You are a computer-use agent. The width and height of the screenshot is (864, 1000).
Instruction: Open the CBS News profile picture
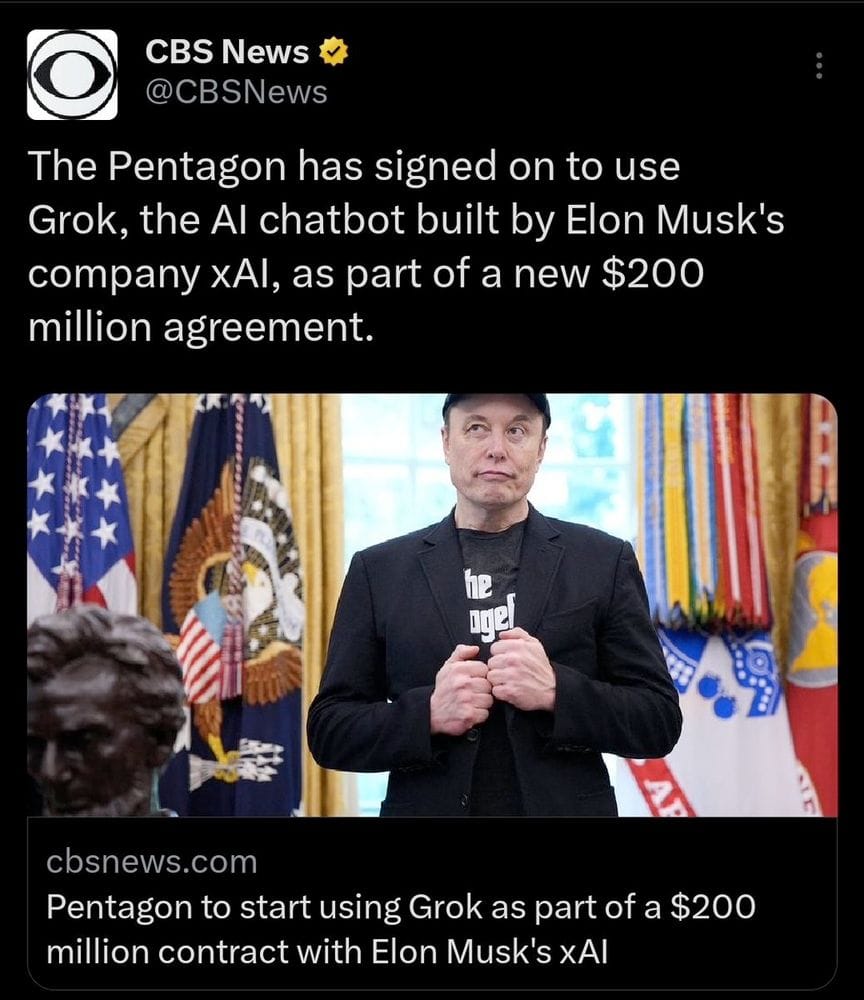pyautogui.click(x=72, y=75)
